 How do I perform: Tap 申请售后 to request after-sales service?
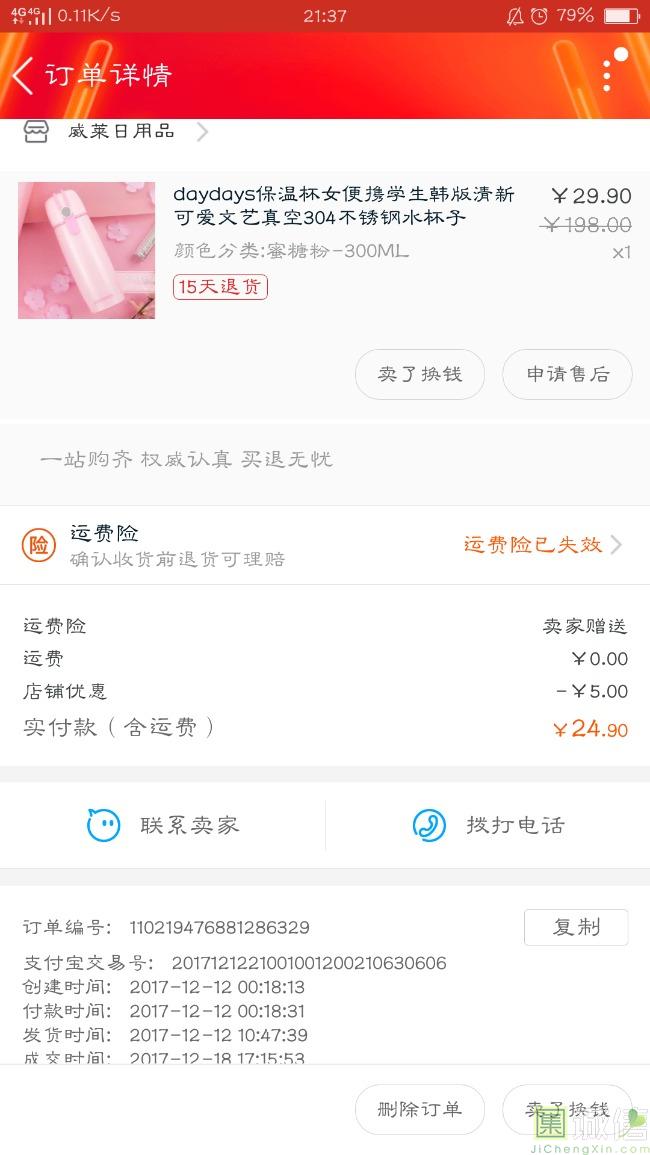[567, 374]
